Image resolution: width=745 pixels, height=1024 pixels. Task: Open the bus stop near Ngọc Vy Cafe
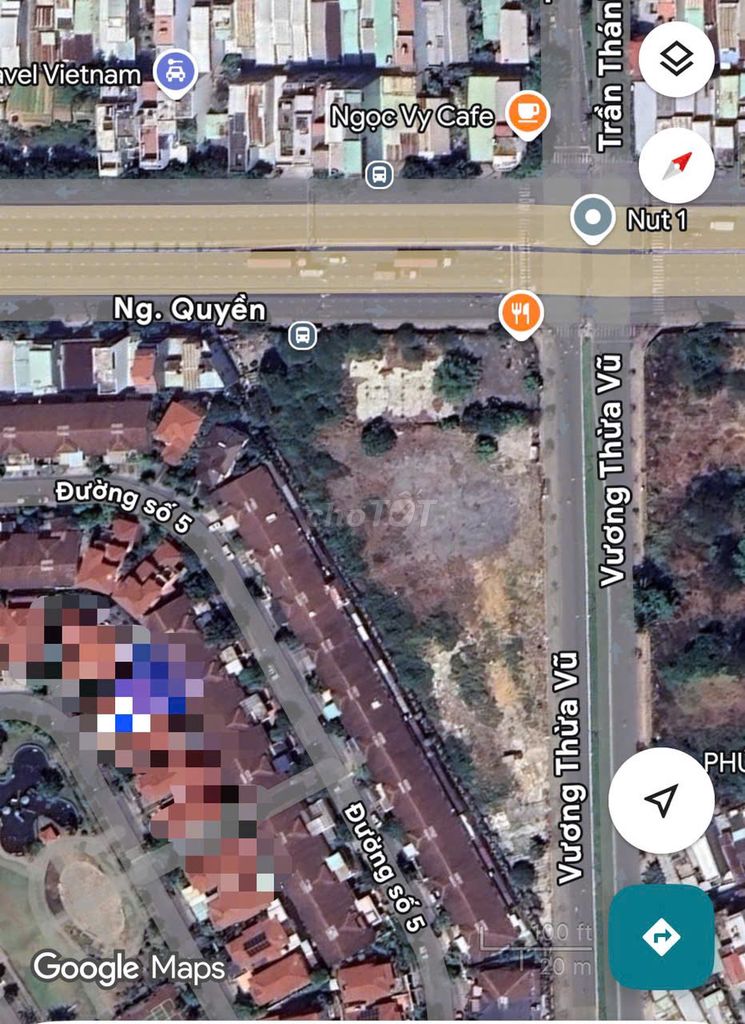379,174
